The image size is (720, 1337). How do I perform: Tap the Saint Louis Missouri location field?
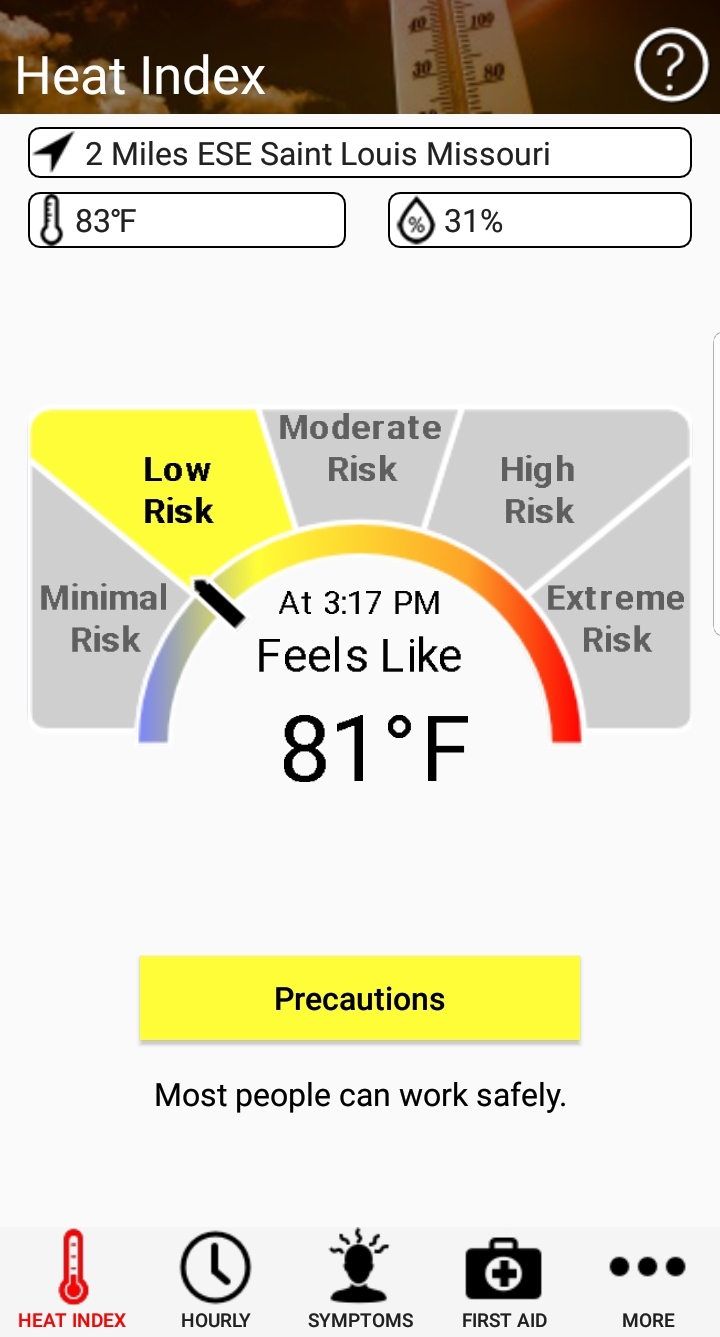[359, 153]
